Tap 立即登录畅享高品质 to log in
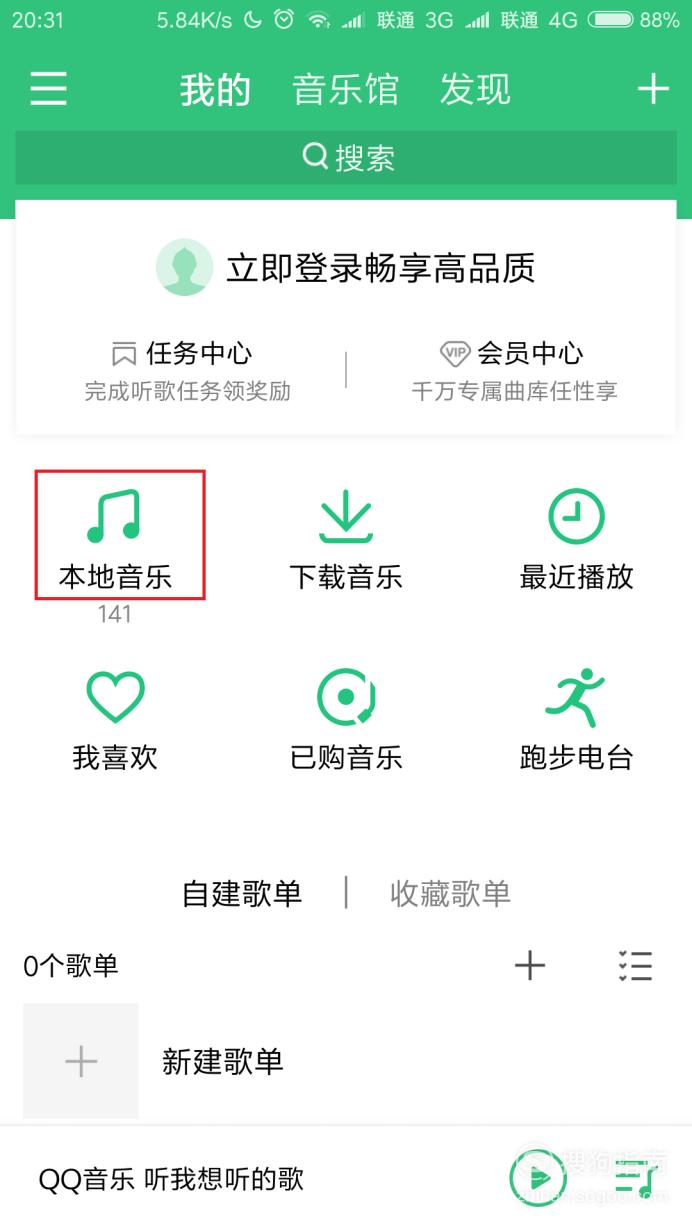The width and height of the screenshot is (692, 1230). pyautogui.click(x=346, y=268)
